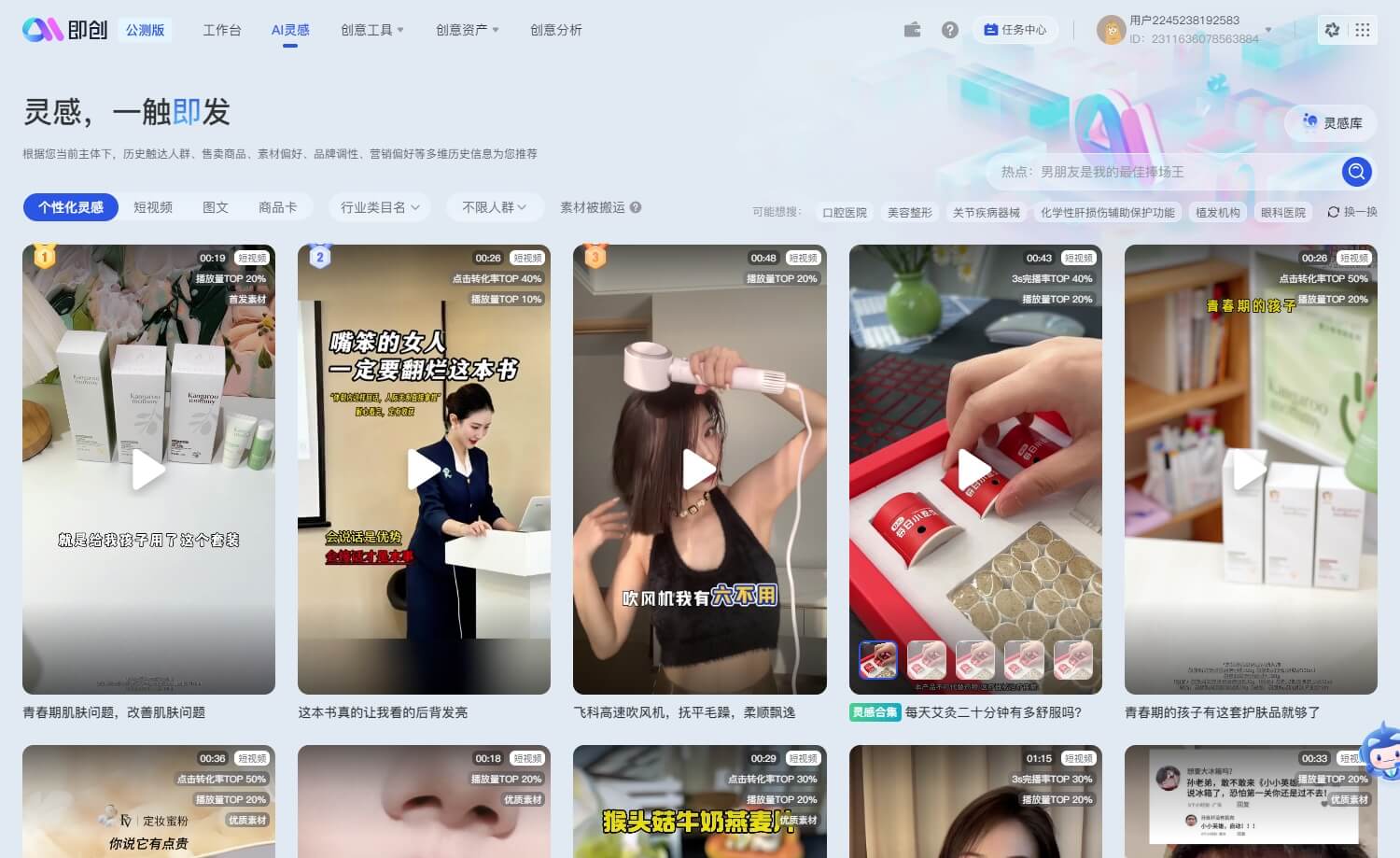Open 任务中心
Image resolution: width=1400 pixels, height=858 pixels.
[x=1015, y=30]
